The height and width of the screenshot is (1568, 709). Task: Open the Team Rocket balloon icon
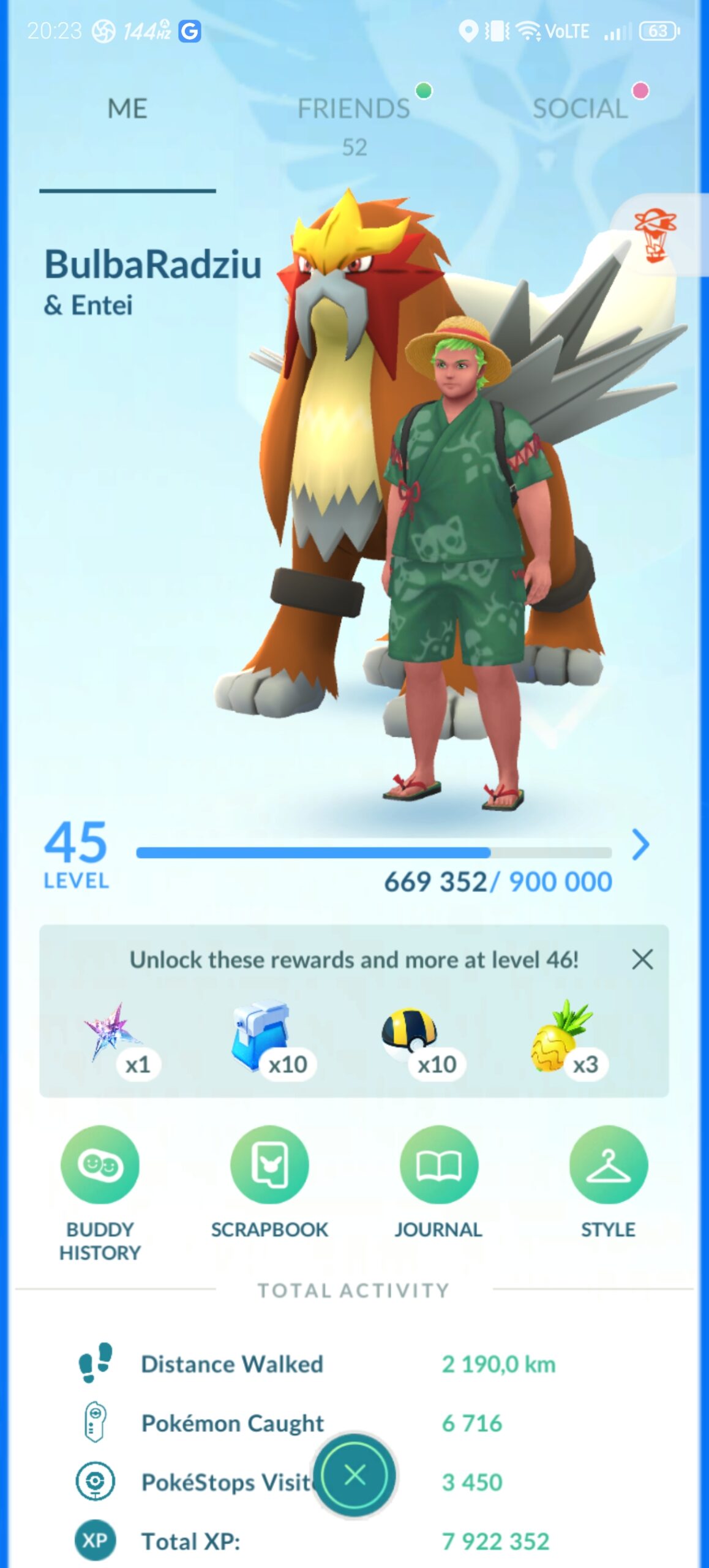[x=655, y=235]
